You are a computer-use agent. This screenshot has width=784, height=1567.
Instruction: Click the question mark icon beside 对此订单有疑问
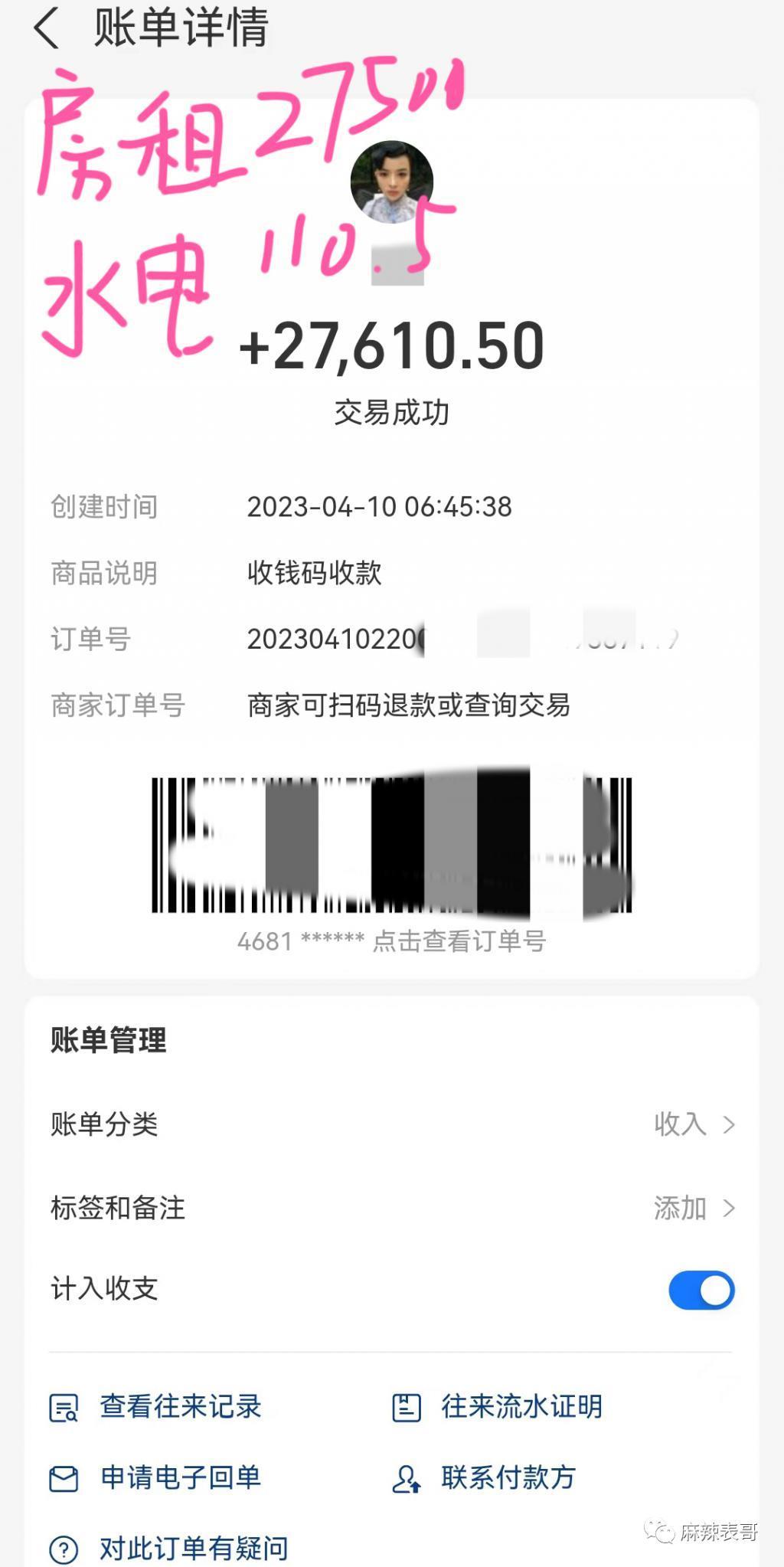pos(64,1549)
